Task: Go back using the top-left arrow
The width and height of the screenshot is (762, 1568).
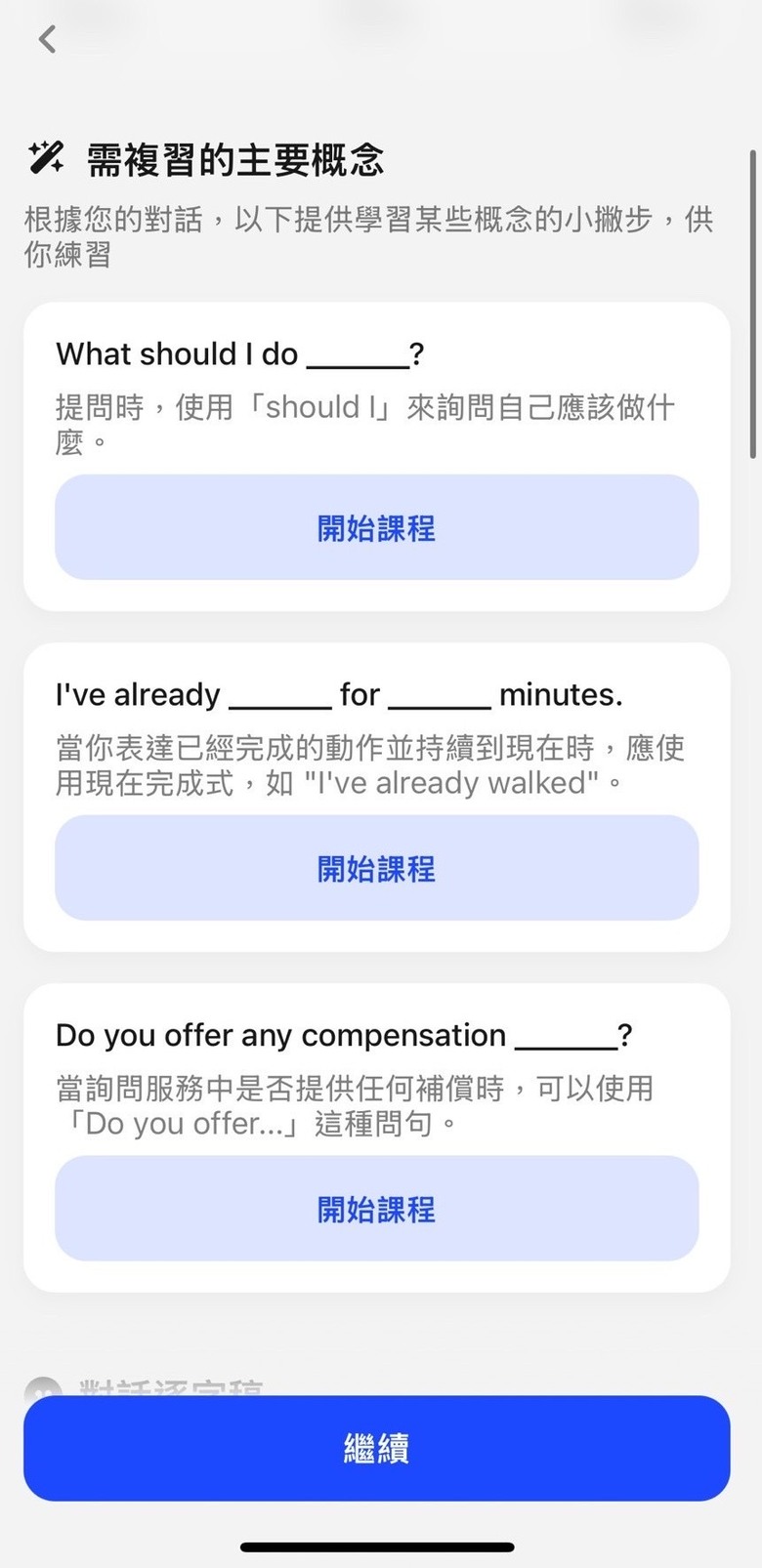Action: point(47,39)
